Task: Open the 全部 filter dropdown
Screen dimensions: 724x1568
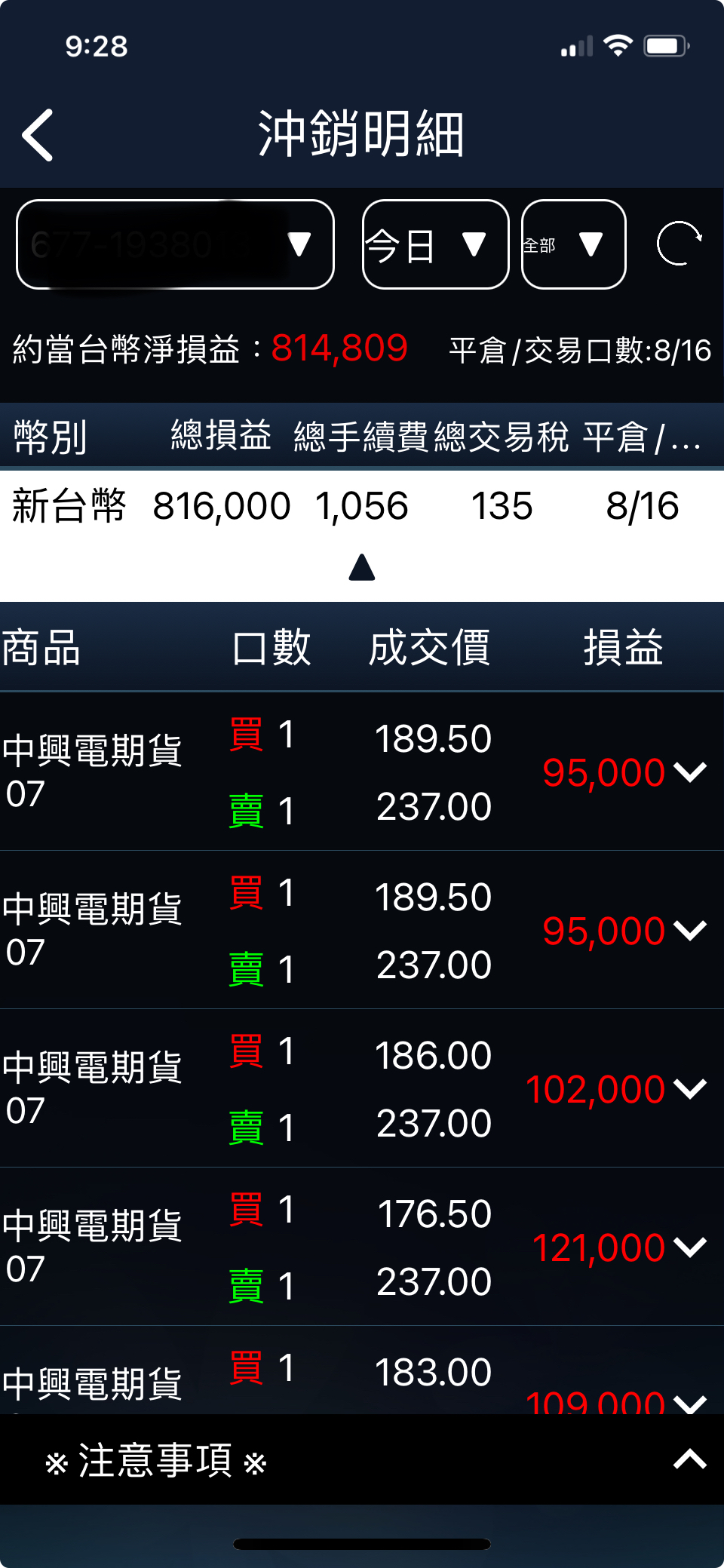Action: (x=573, y=244)
